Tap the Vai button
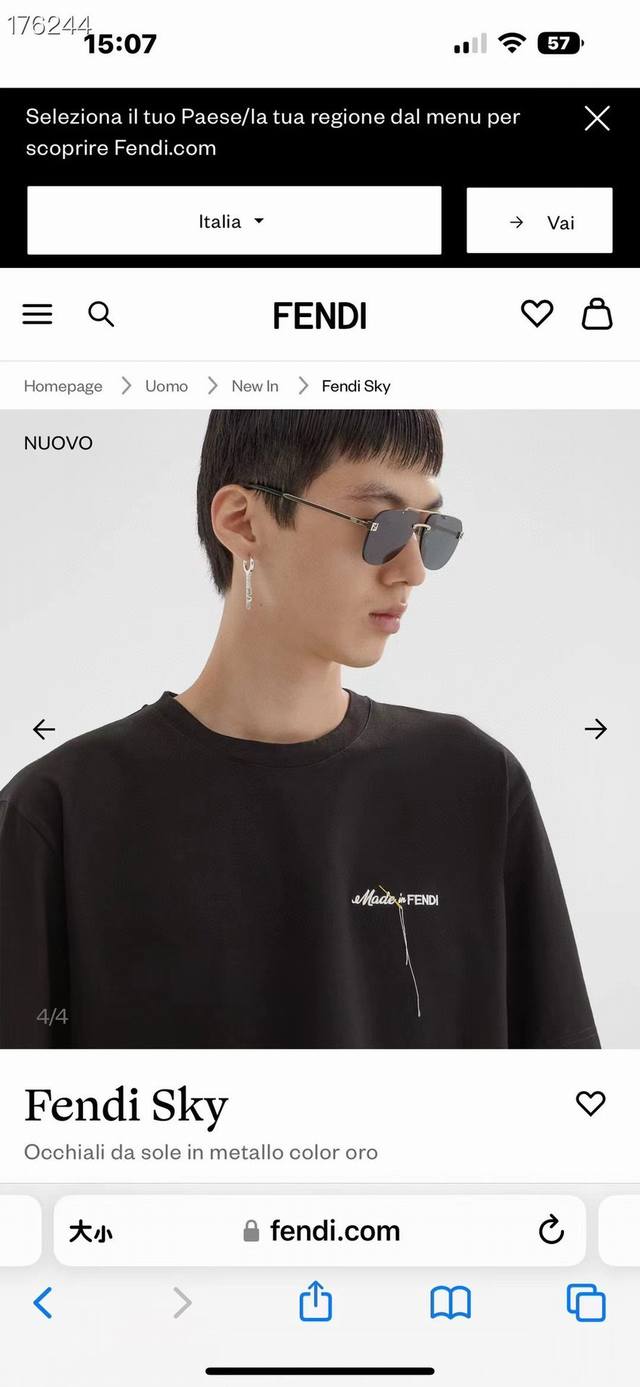Screen dimensions: 640x1387 pos(539,222)
